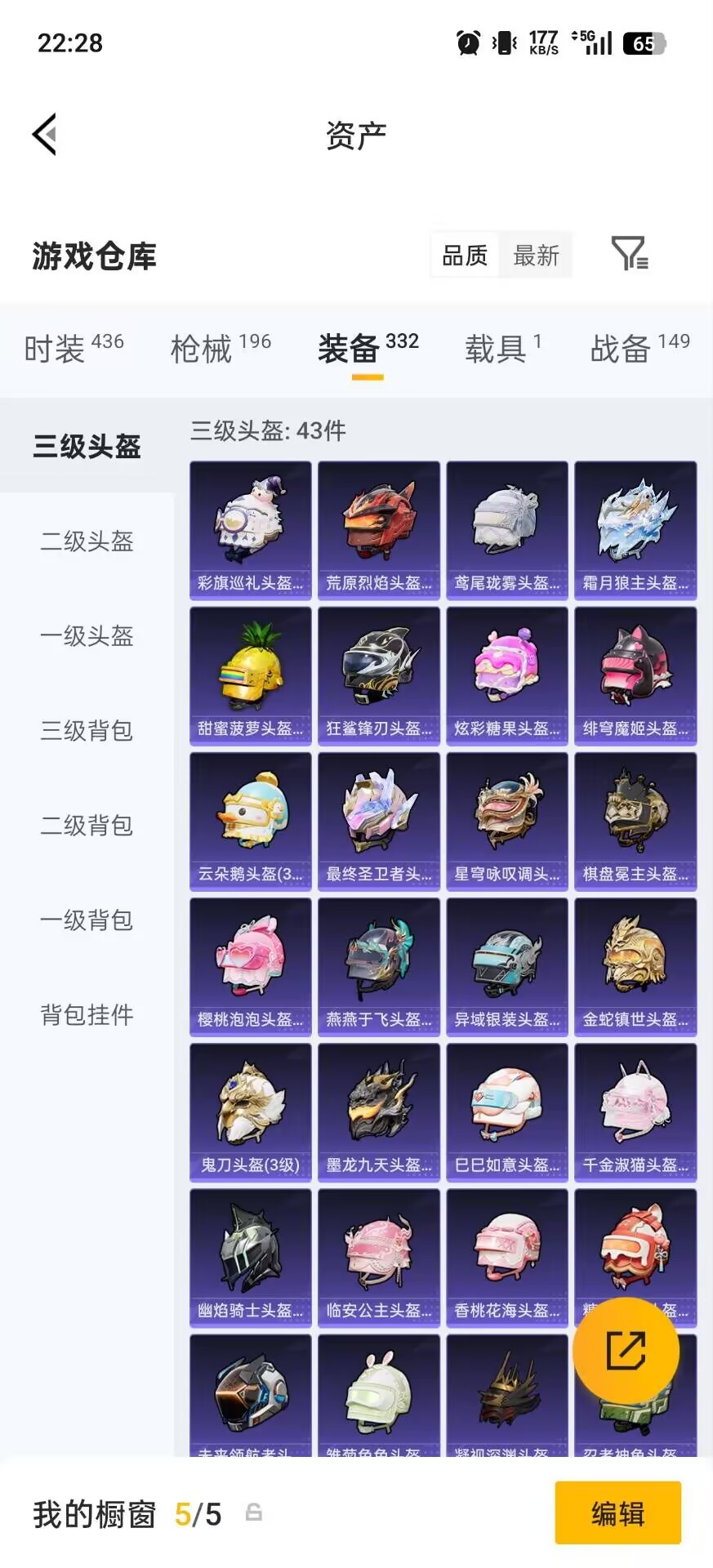The width and height of the screenshot is (713, 1568).
Task: Toggle sorting to 最新
Action: point(537,255)
